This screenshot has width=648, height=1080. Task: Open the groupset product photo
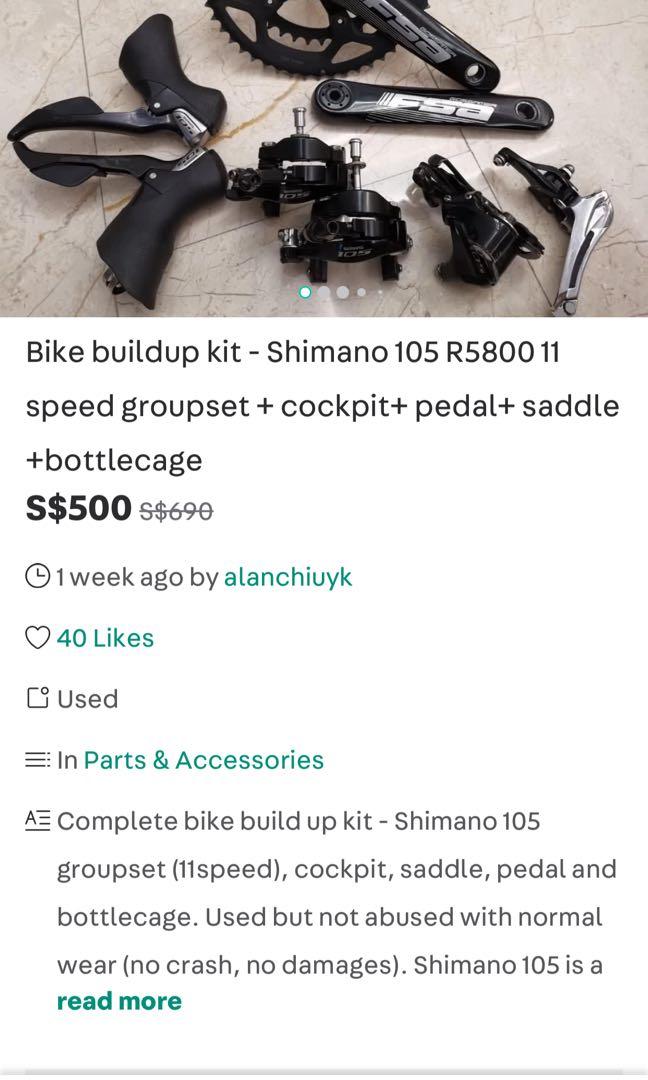tap(324, 158)
